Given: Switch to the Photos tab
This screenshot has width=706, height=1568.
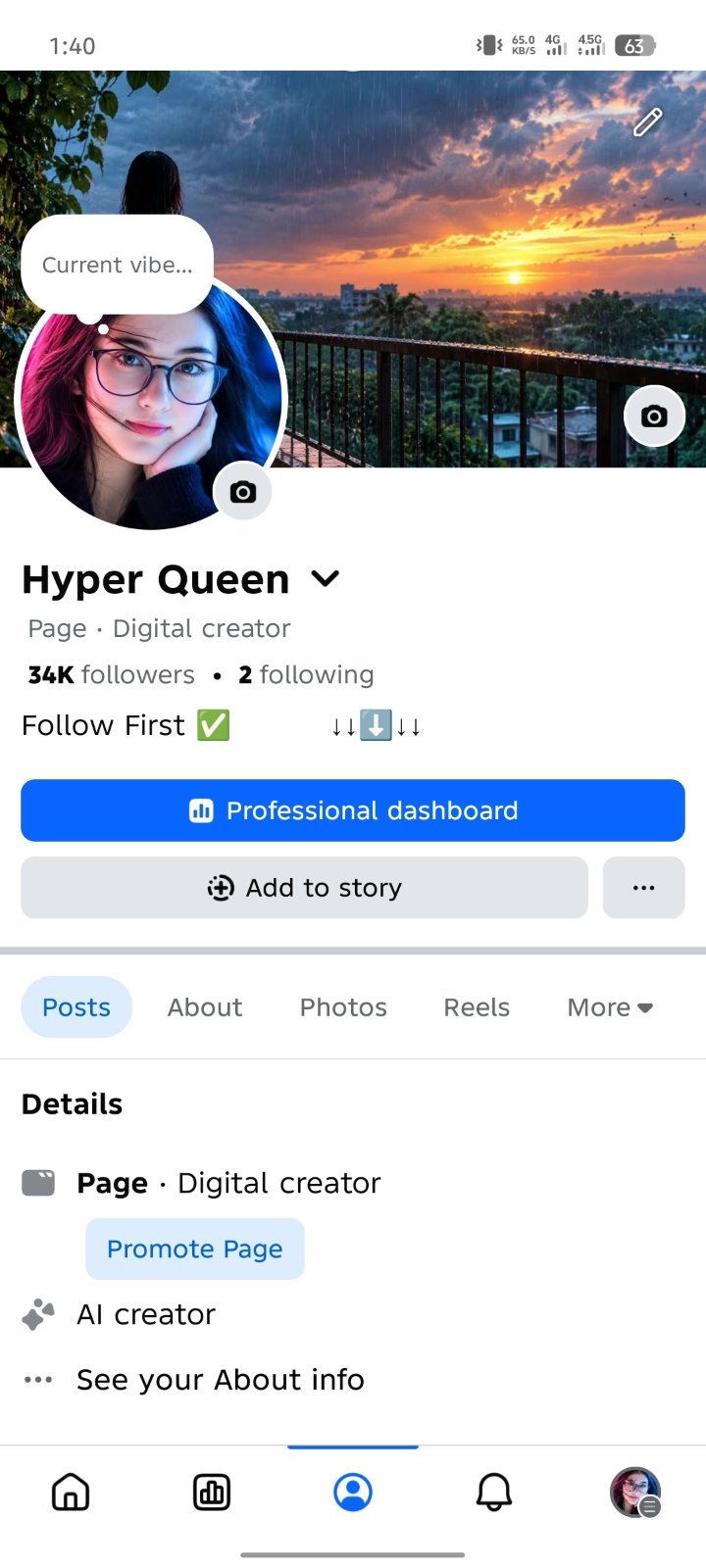Looking at the screenshot, I should coord(343,1007).
